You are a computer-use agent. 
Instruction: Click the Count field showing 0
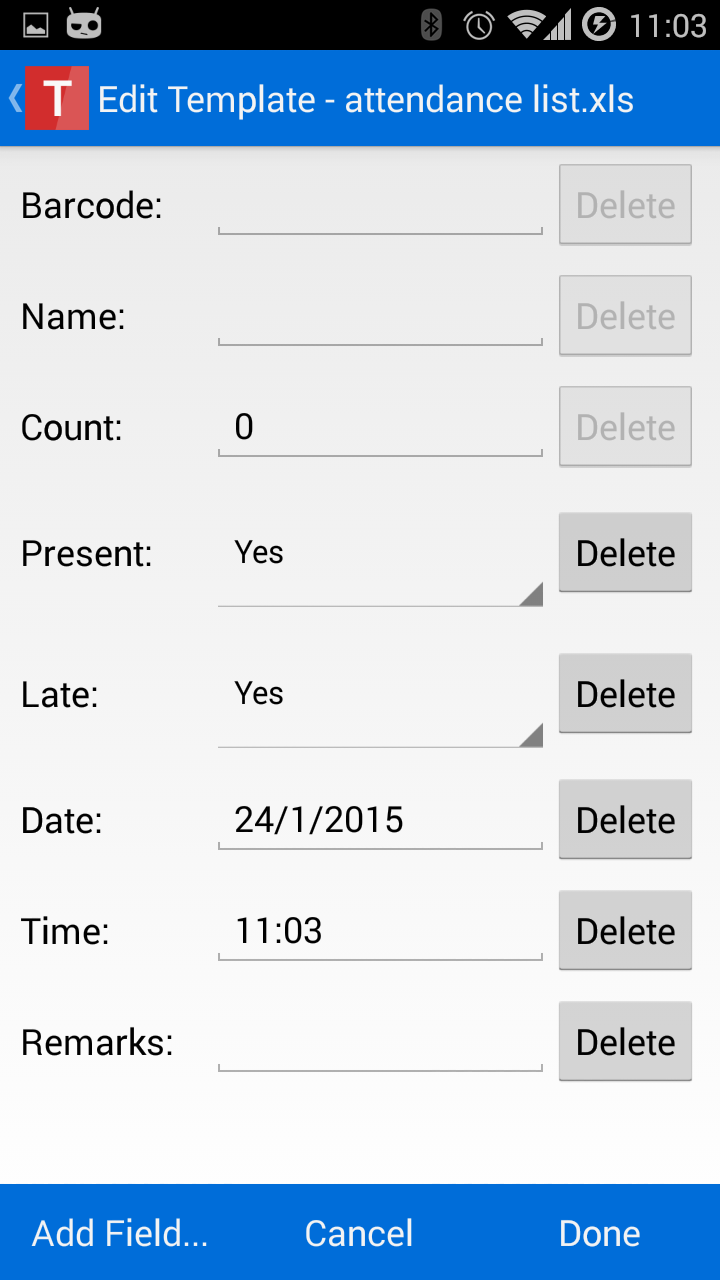pos(380,427)
